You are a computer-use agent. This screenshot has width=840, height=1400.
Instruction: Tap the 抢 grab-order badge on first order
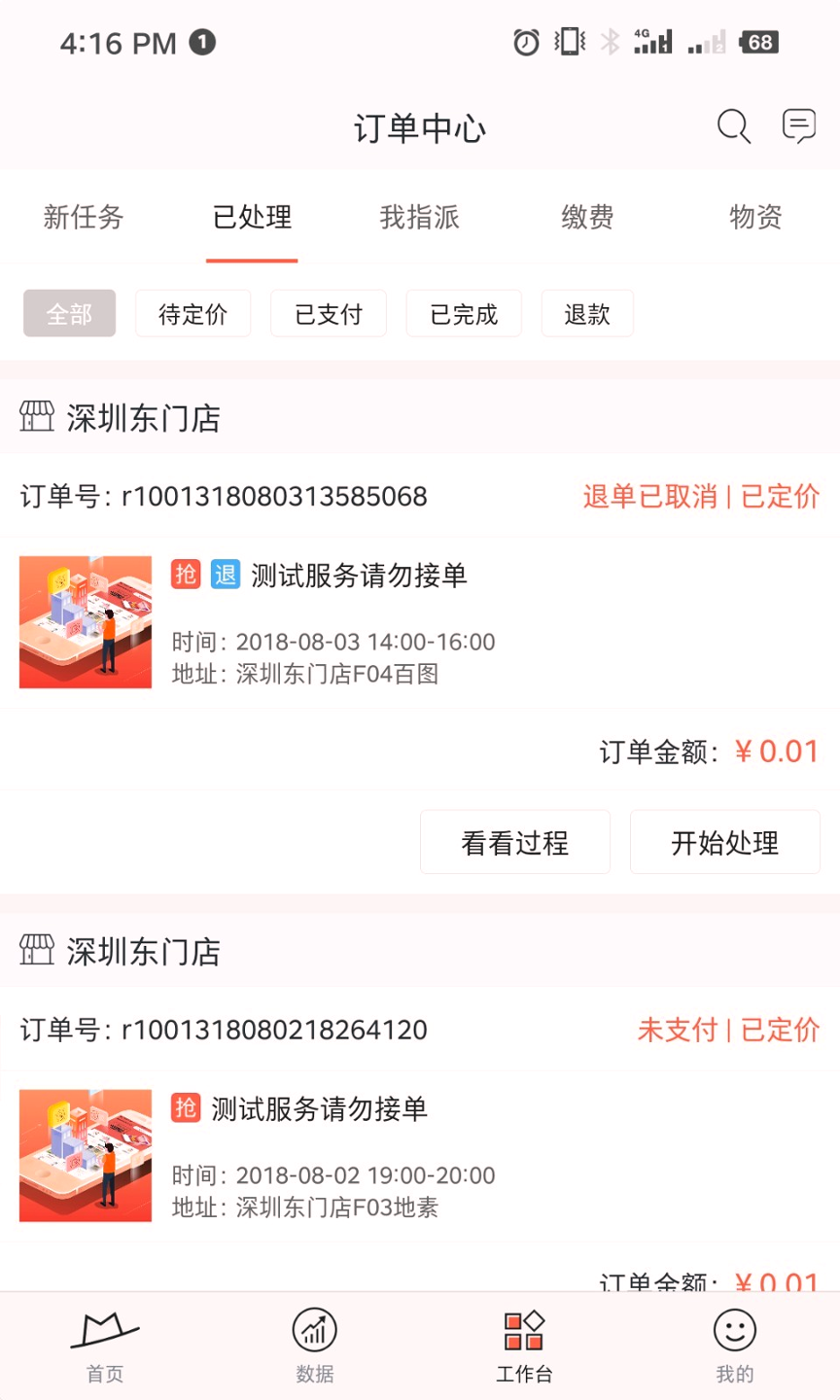(186, 575)
